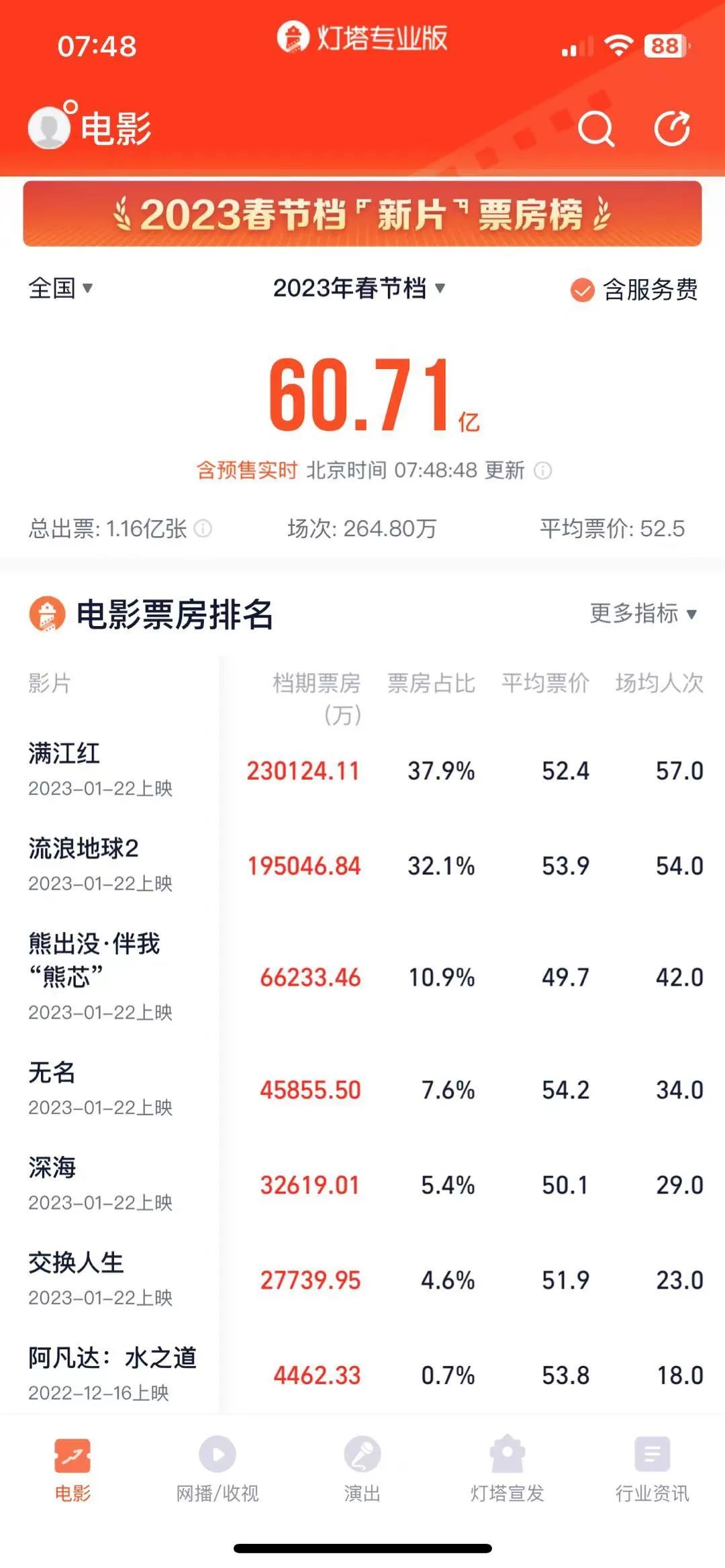Viewport: 725px width, 1568px height.
Task: Tap the info icon after 更新 time
Action: click(x=542, y=471)
